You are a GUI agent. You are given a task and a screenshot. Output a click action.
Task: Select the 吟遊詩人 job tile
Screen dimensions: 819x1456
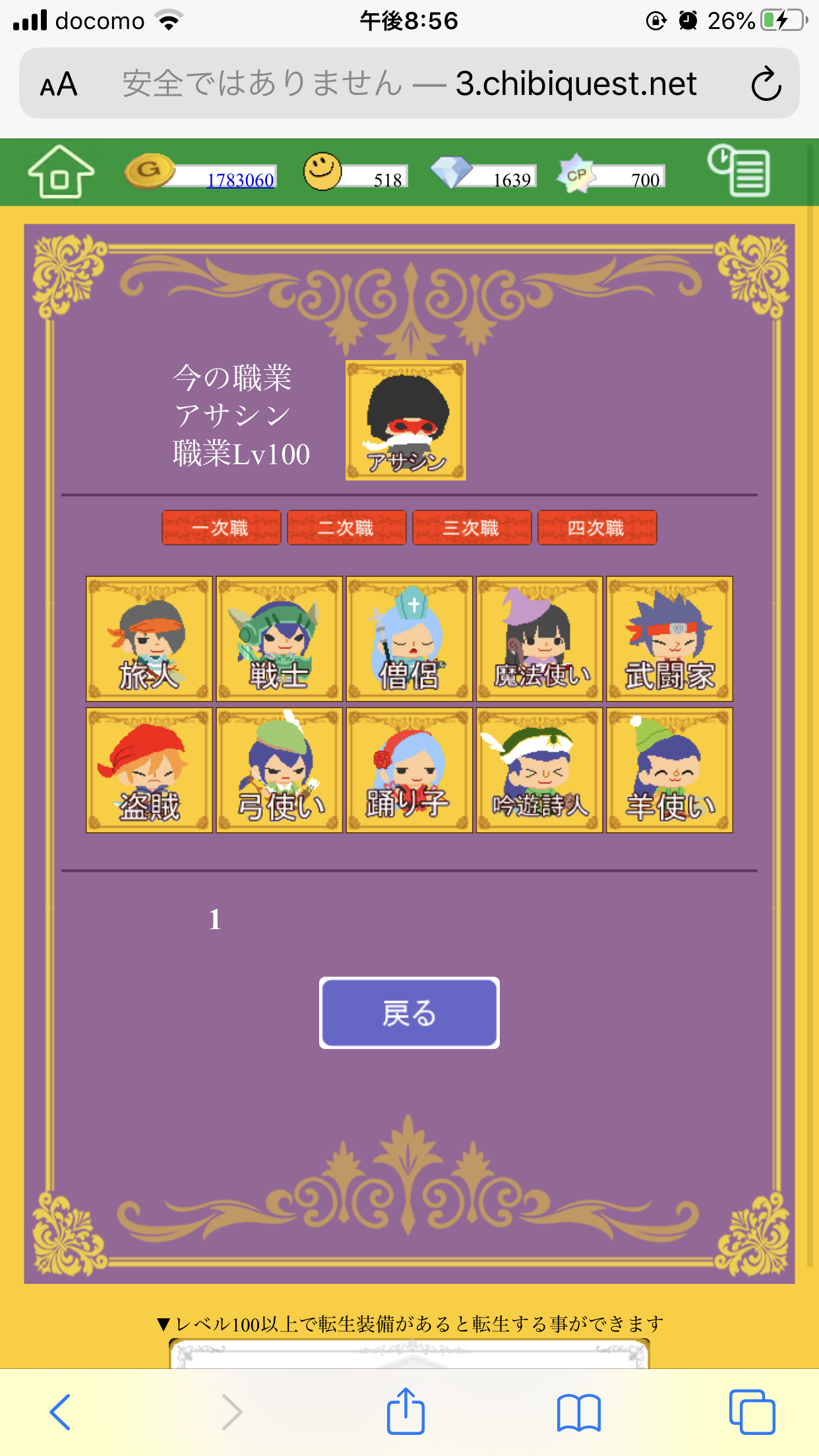coord(539,770)
